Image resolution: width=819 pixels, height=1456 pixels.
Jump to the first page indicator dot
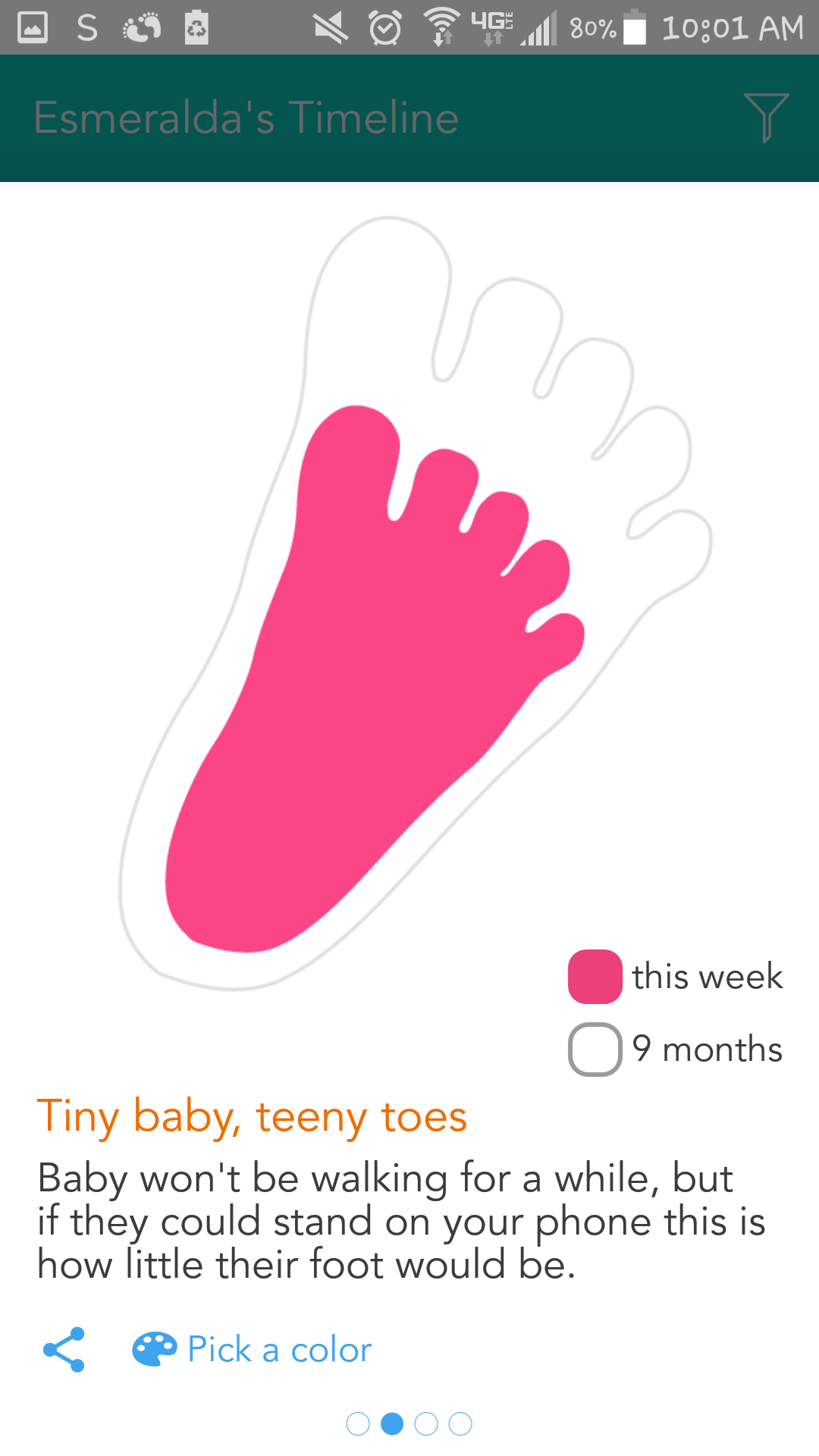tap(358, 1424)
